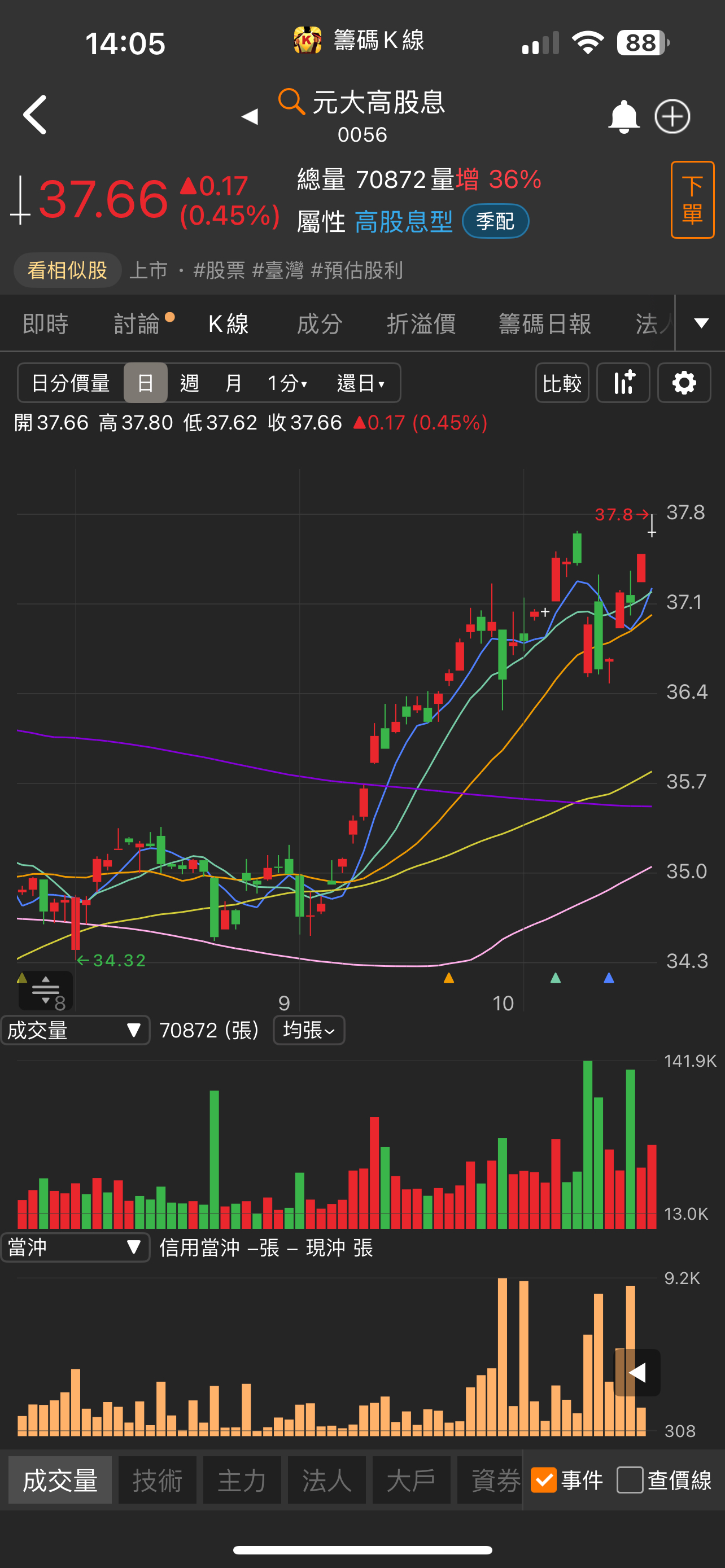Switch to the 討論 tab
Screen dimensions: 725x1568
point(137,324)
